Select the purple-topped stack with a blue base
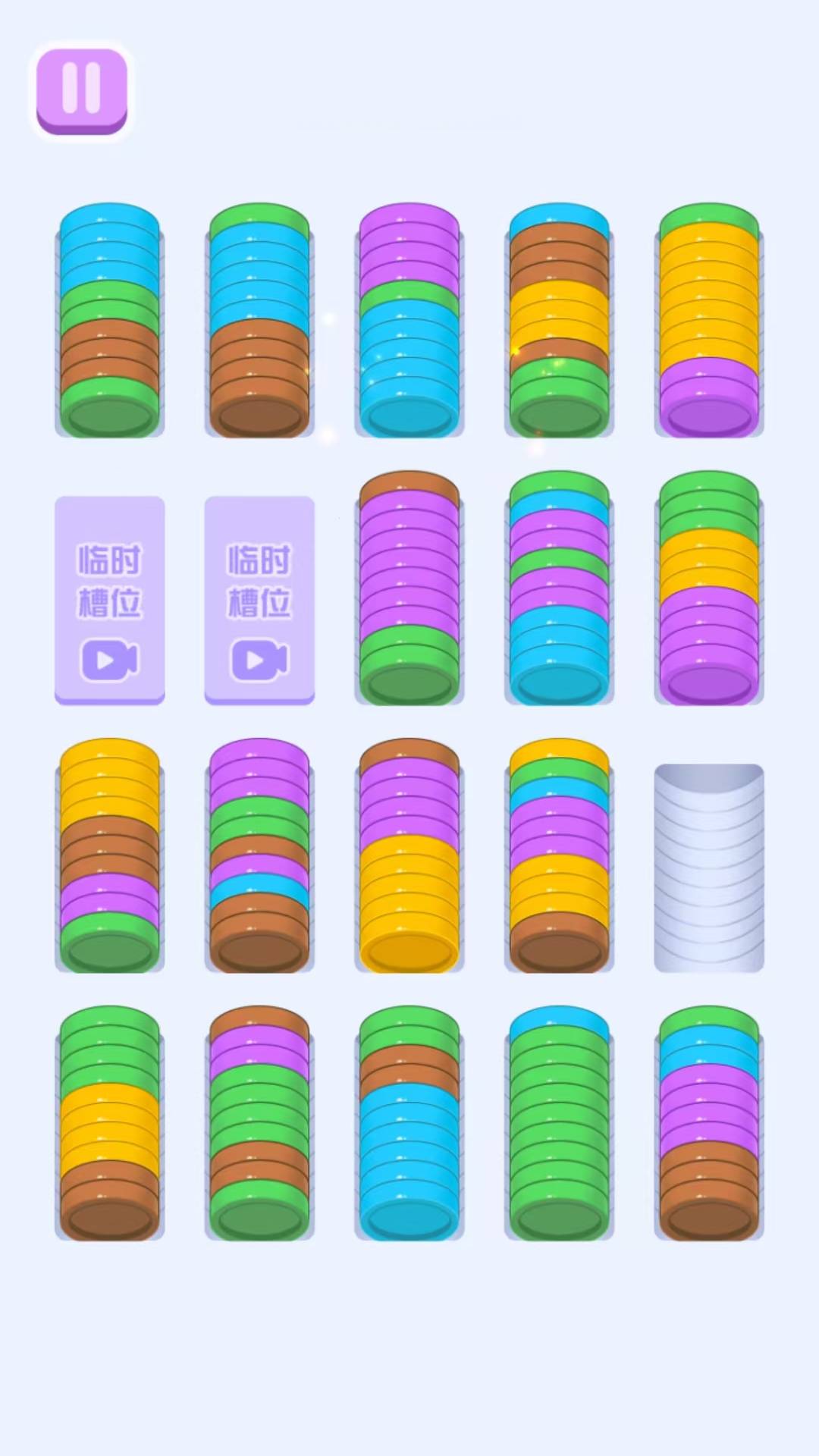This screenshot has width=819, height=1456. click(x=409, y=320)
